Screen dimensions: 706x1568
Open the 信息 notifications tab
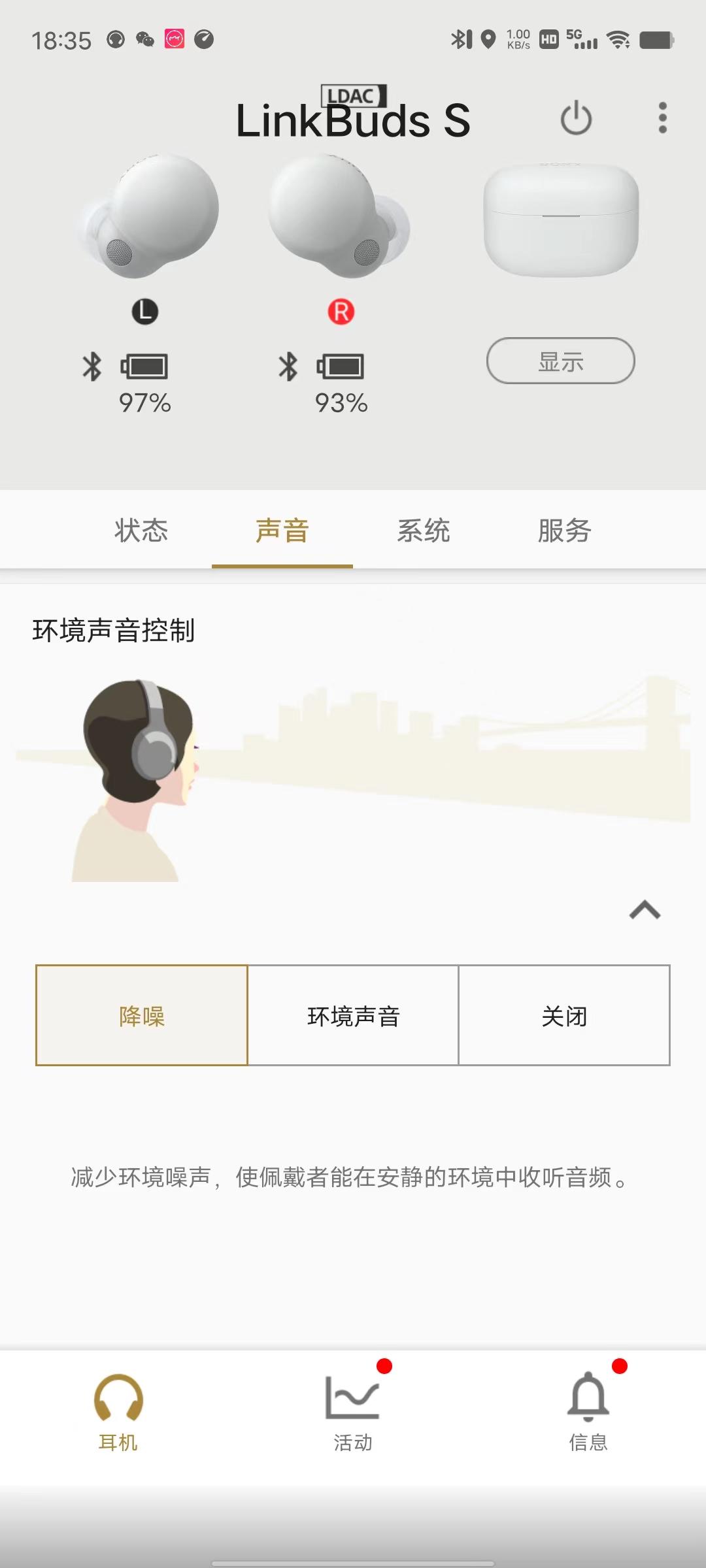(588, 1411)
